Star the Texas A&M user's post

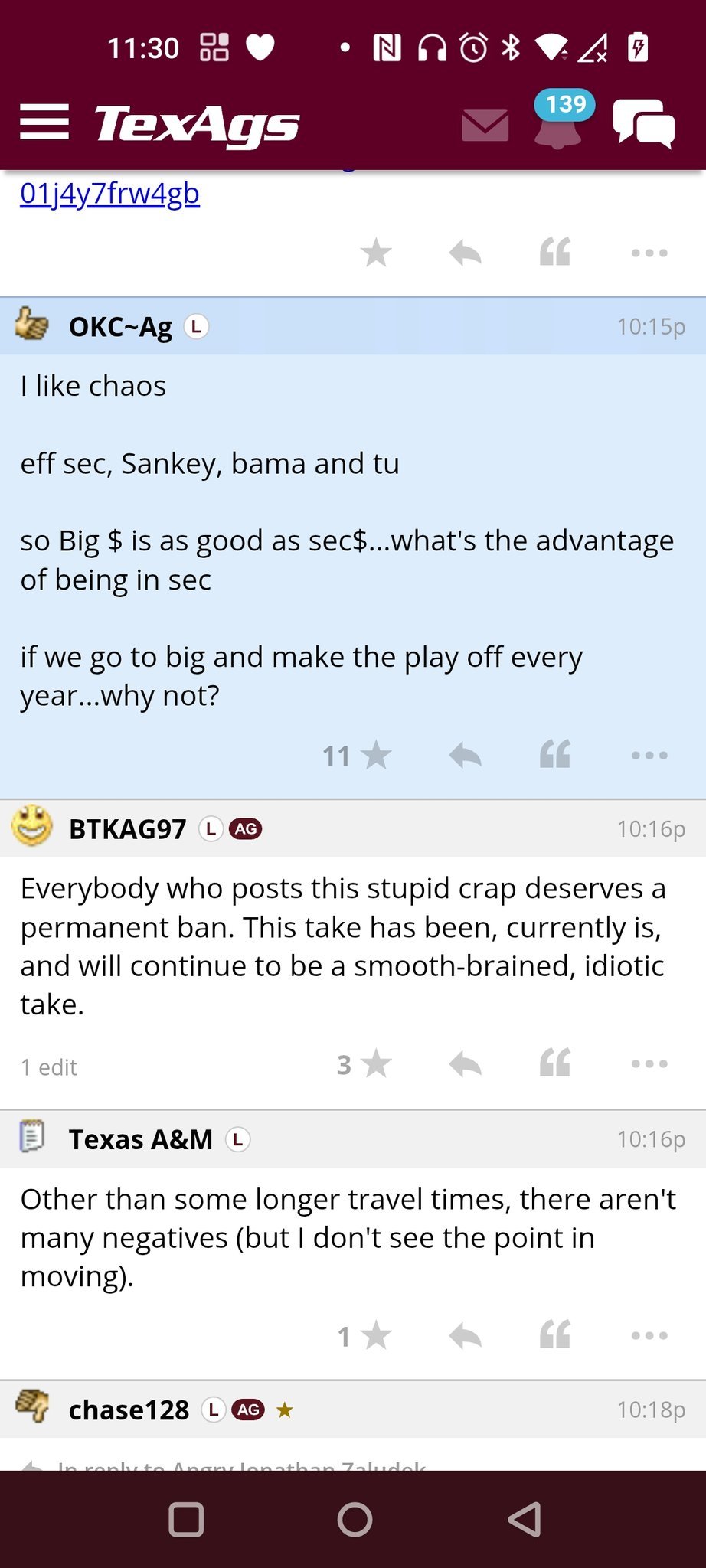[375, 1337]
